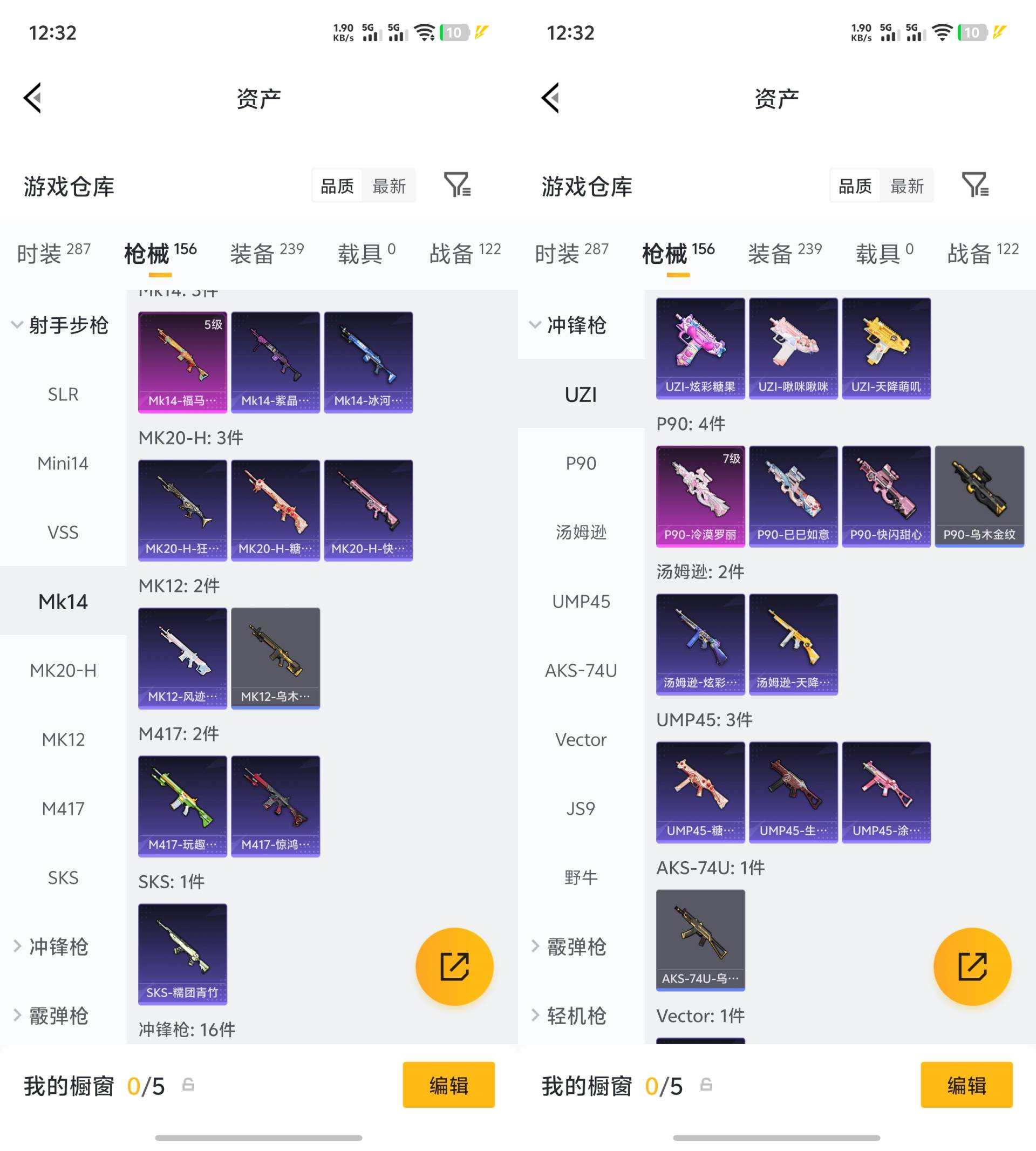Select the UMP45 sidebar entry
Image resolution: width=1036 pixels, height=1151 pixels.
click(x=581, y=602)
